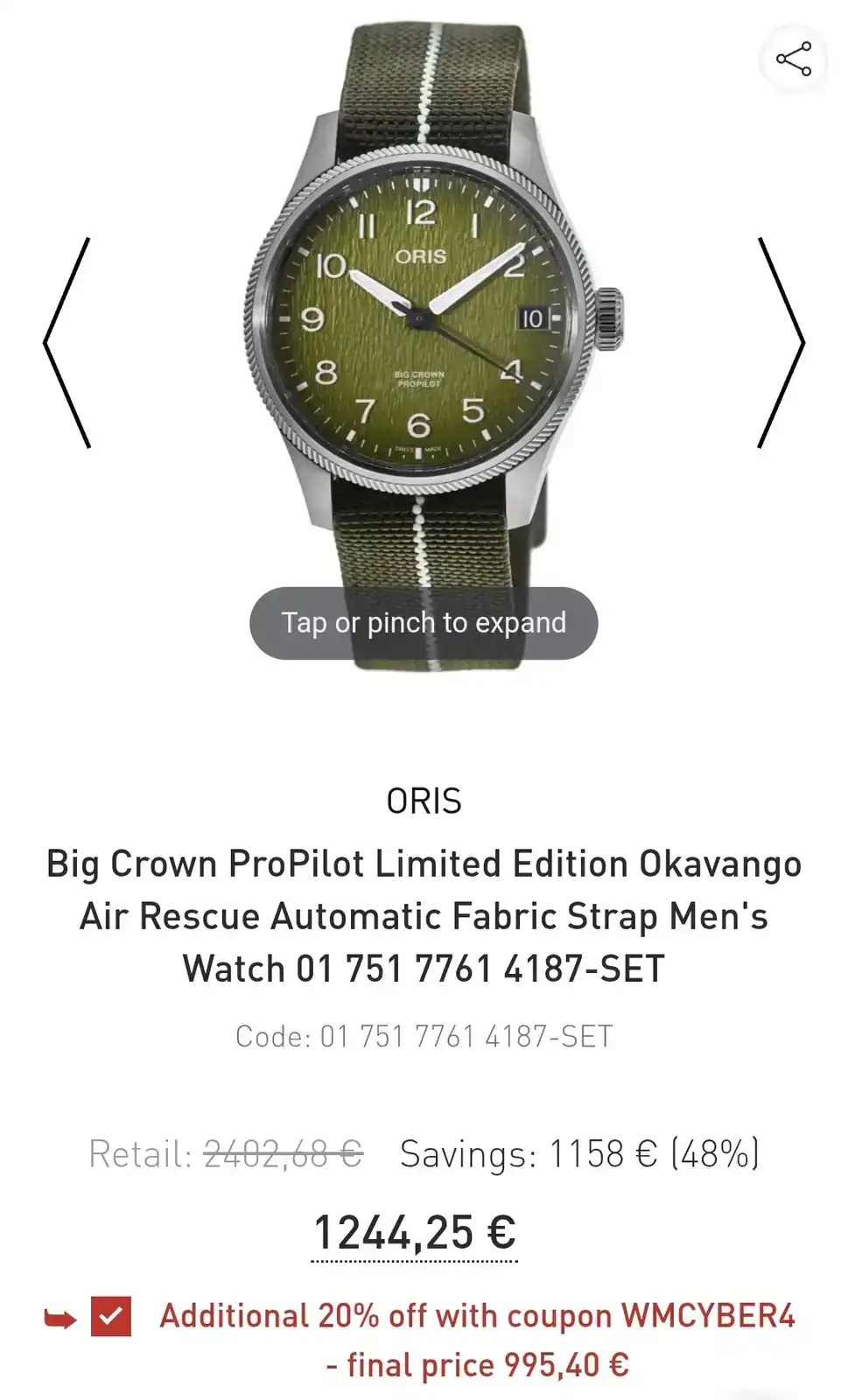Go to the next product image
The image size is (848, 1400).
tap(780, 342)
